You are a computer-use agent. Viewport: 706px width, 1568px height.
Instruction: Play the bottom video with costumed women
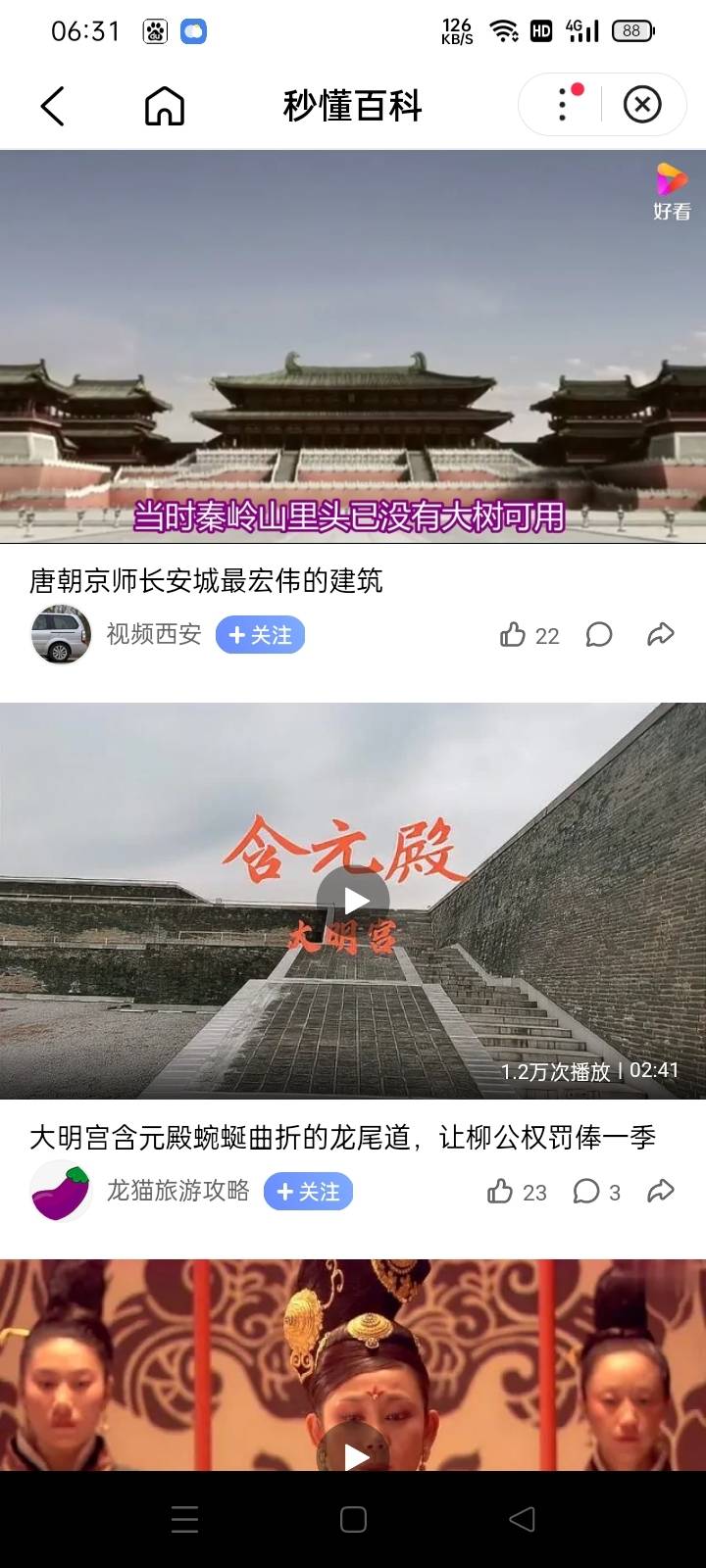[353, 1450]
